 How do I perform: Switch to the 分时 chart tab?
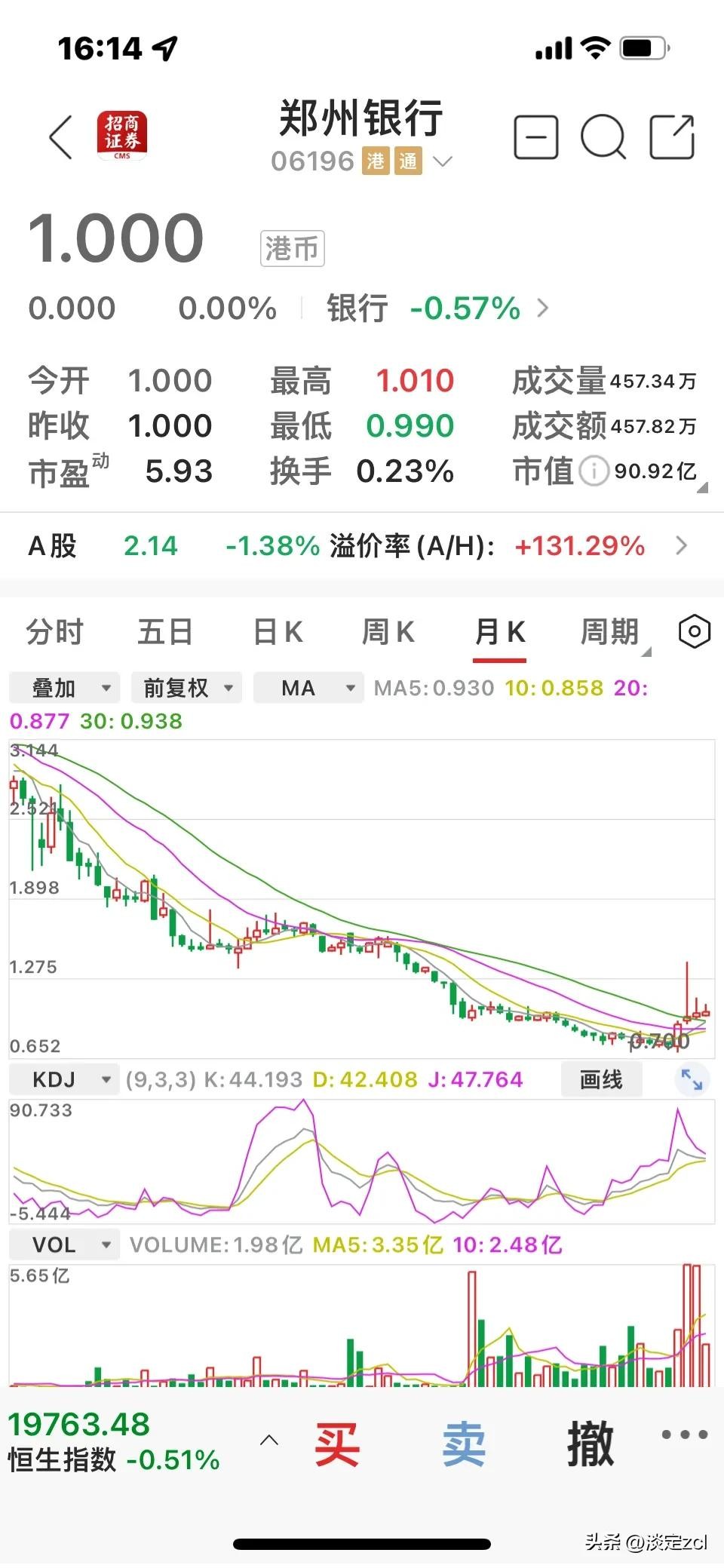point(54,632)
